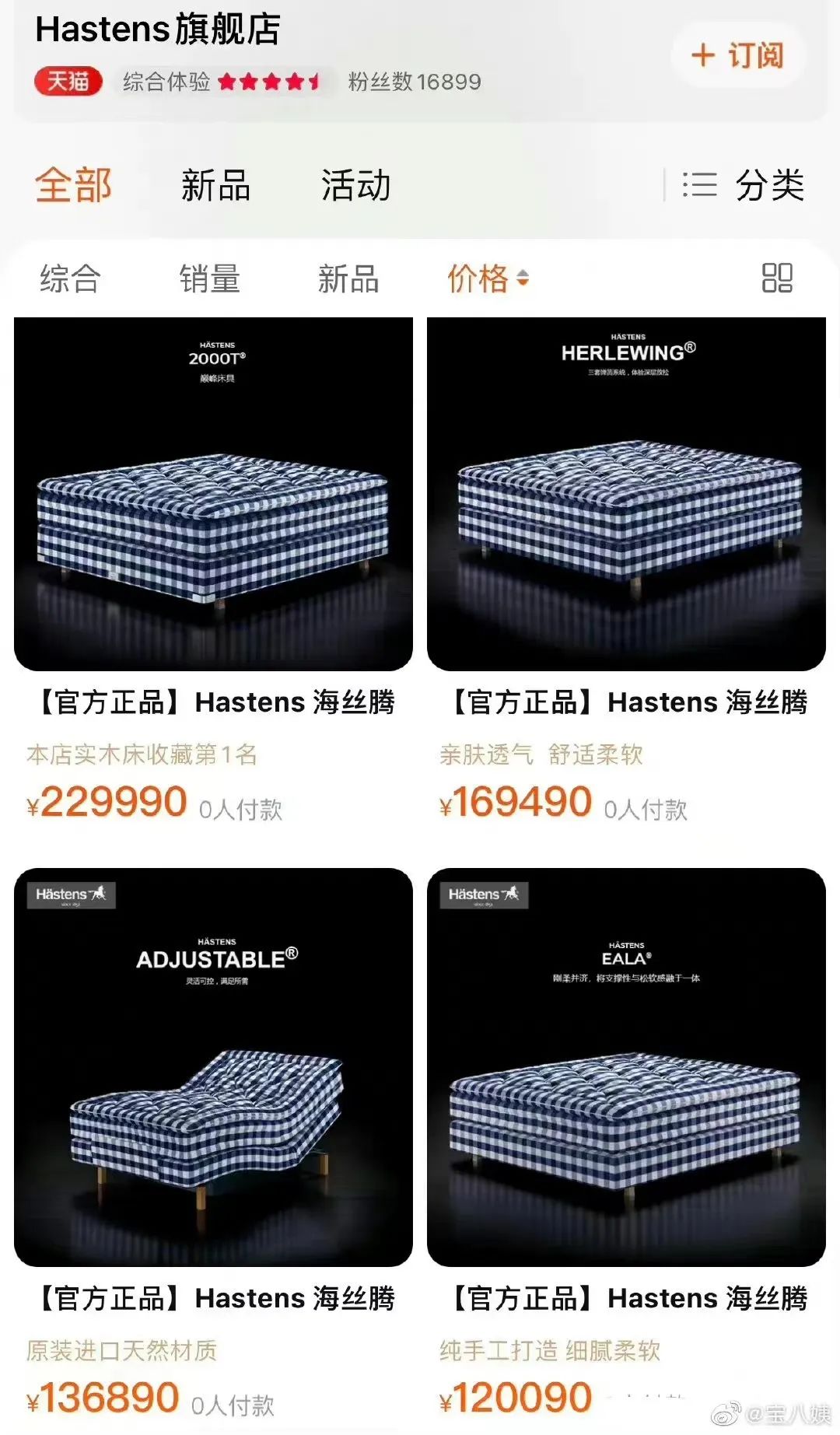
Task: Open the HERLEWING bed priced ¥169490
Action: pyautogui.click(x=626, y=494)
